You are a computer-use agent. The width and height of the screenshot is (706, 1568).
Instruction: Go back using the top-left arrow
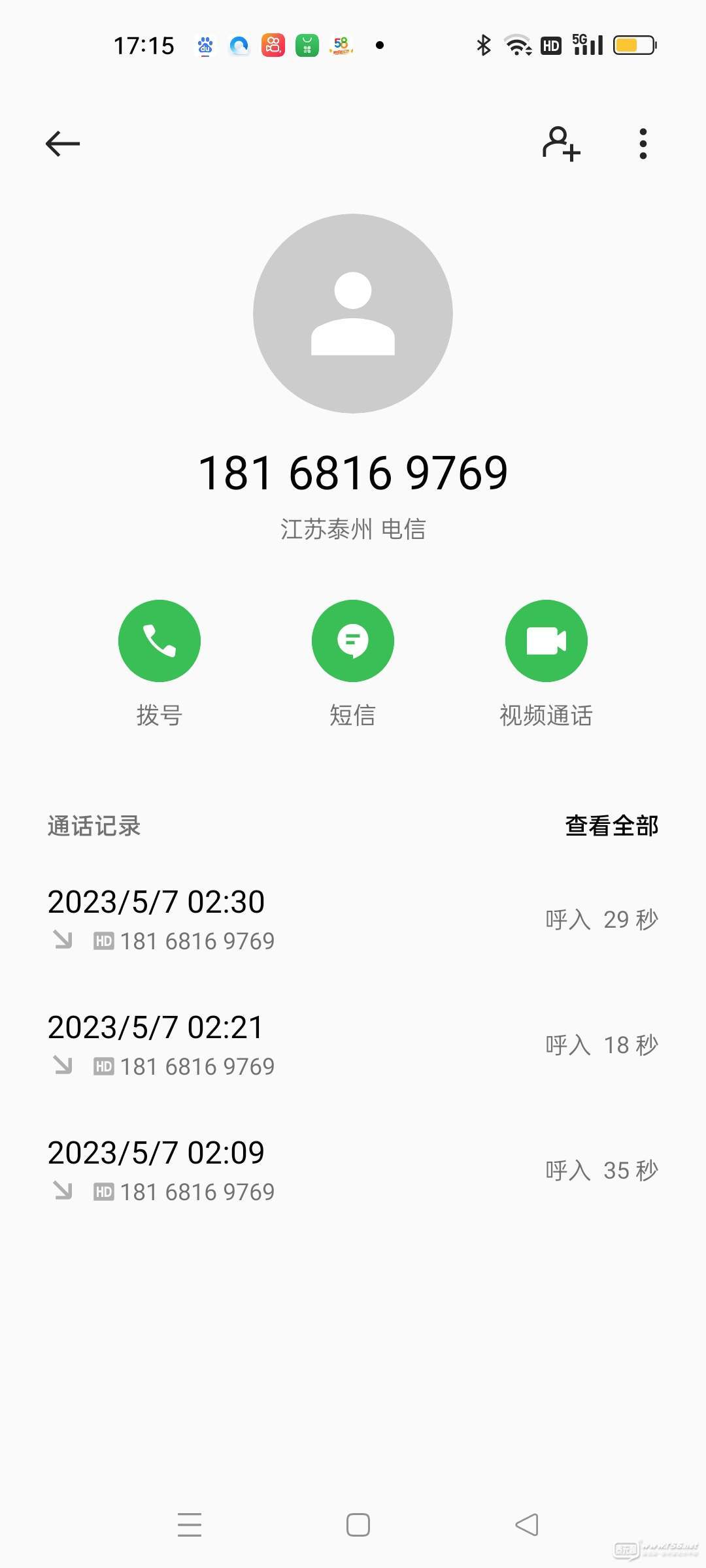63,144
